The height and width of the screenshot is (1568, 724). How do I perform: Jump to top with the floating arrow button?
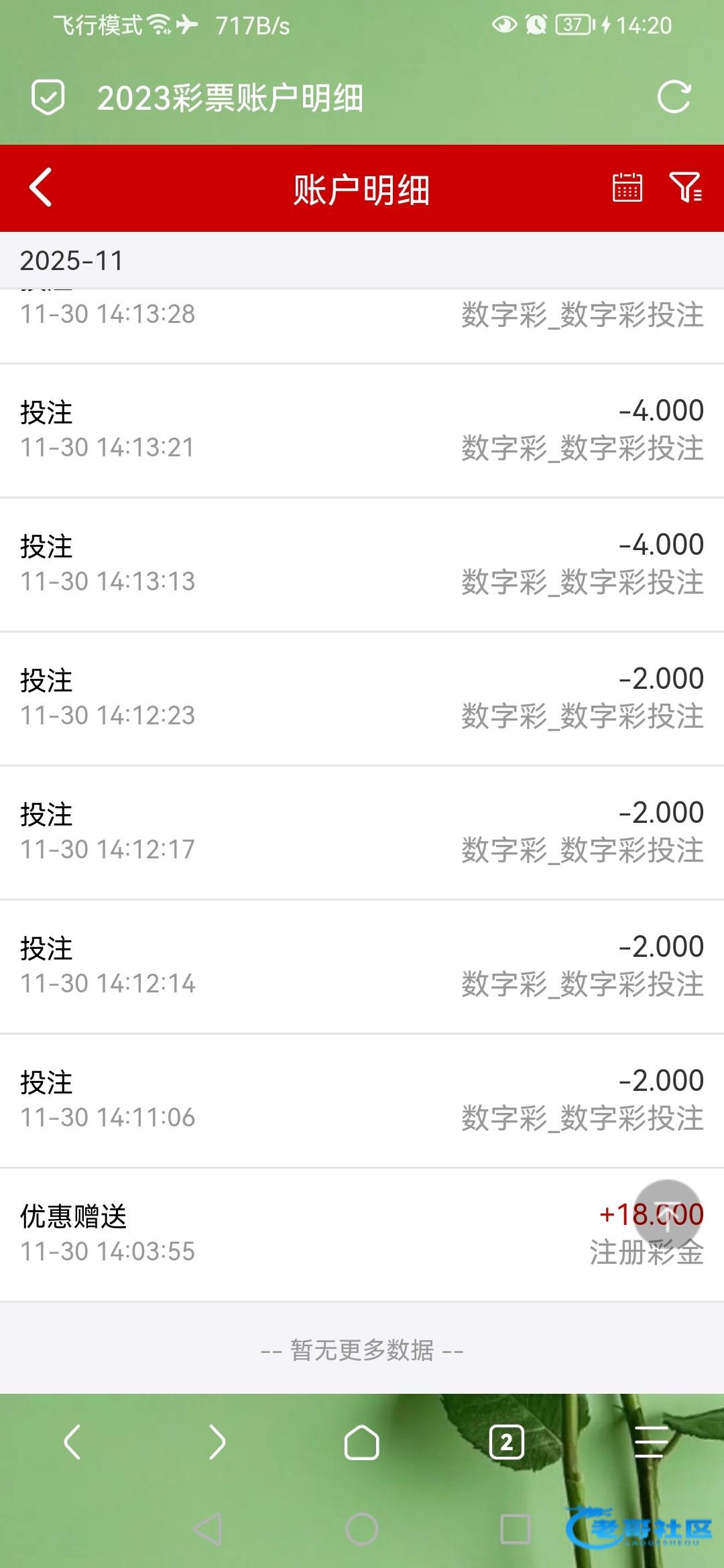668,1213
